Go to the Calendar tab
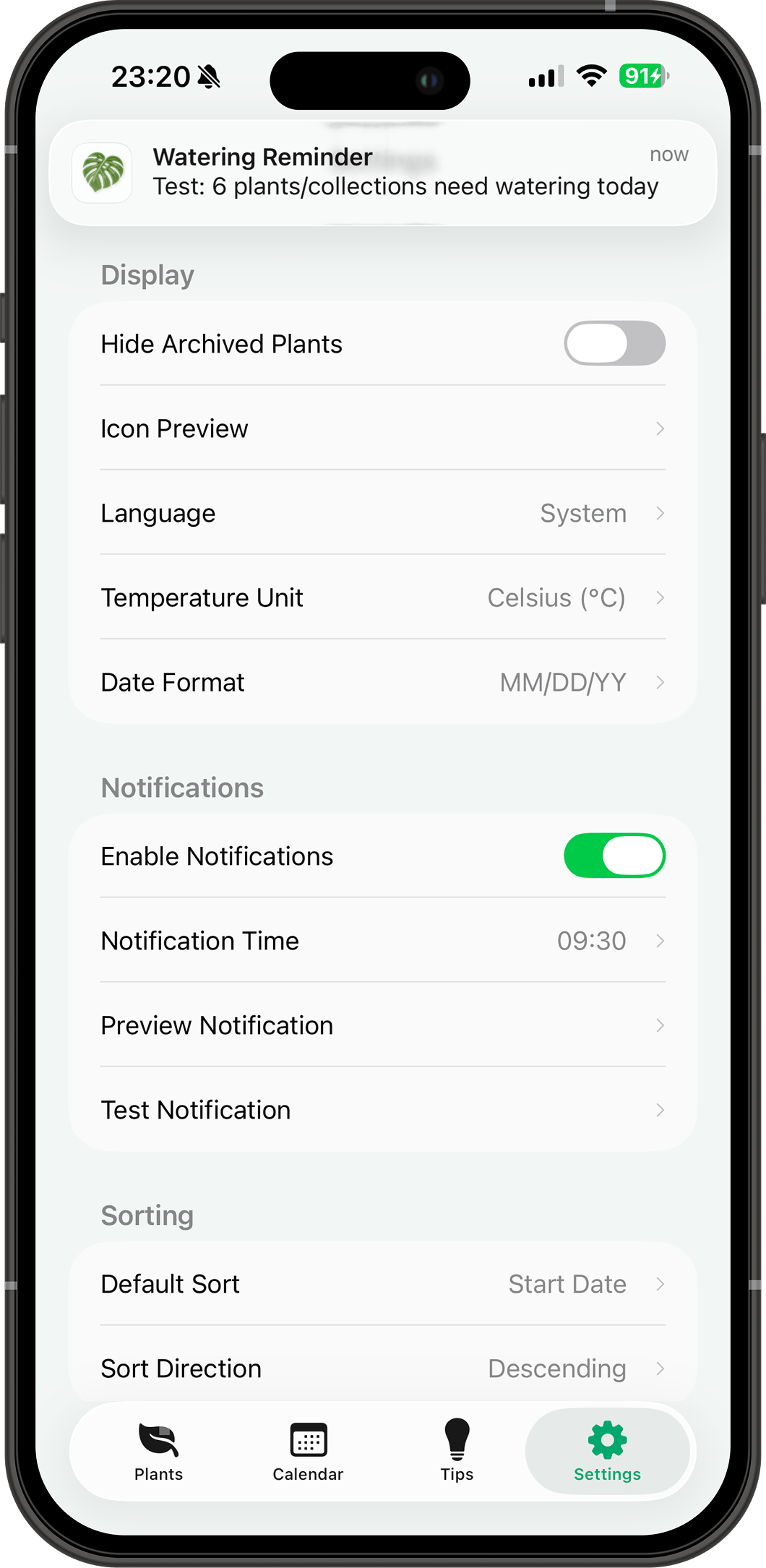This screenshot has height=1568, width=766. [308, 1451]
